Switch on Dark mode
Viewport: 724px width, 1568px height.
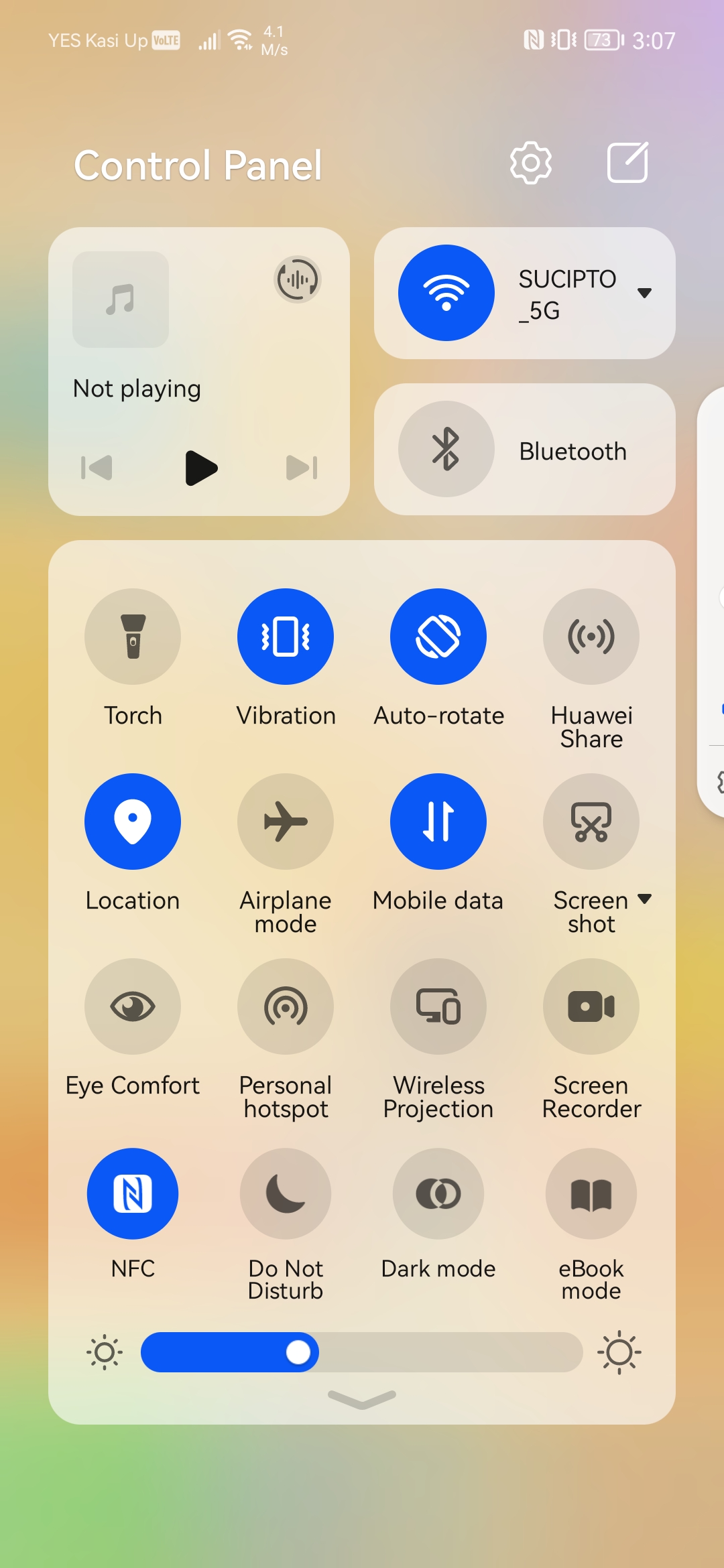coord(438,1193)
